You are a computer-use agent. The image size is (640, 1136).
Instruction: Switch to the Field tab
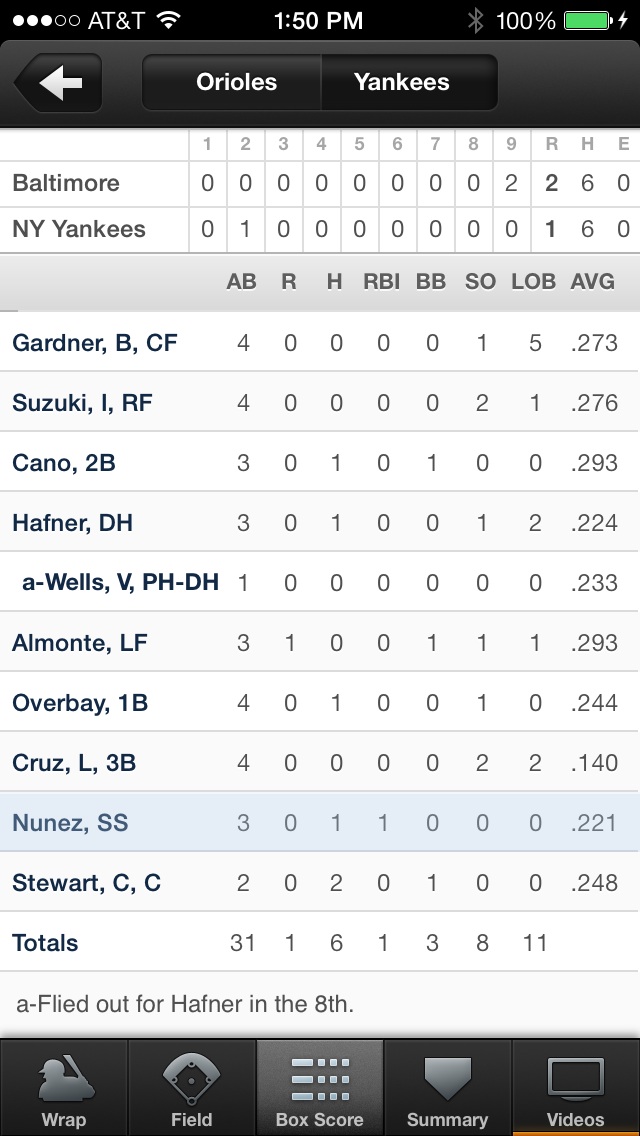click(x=191, y=1087)
